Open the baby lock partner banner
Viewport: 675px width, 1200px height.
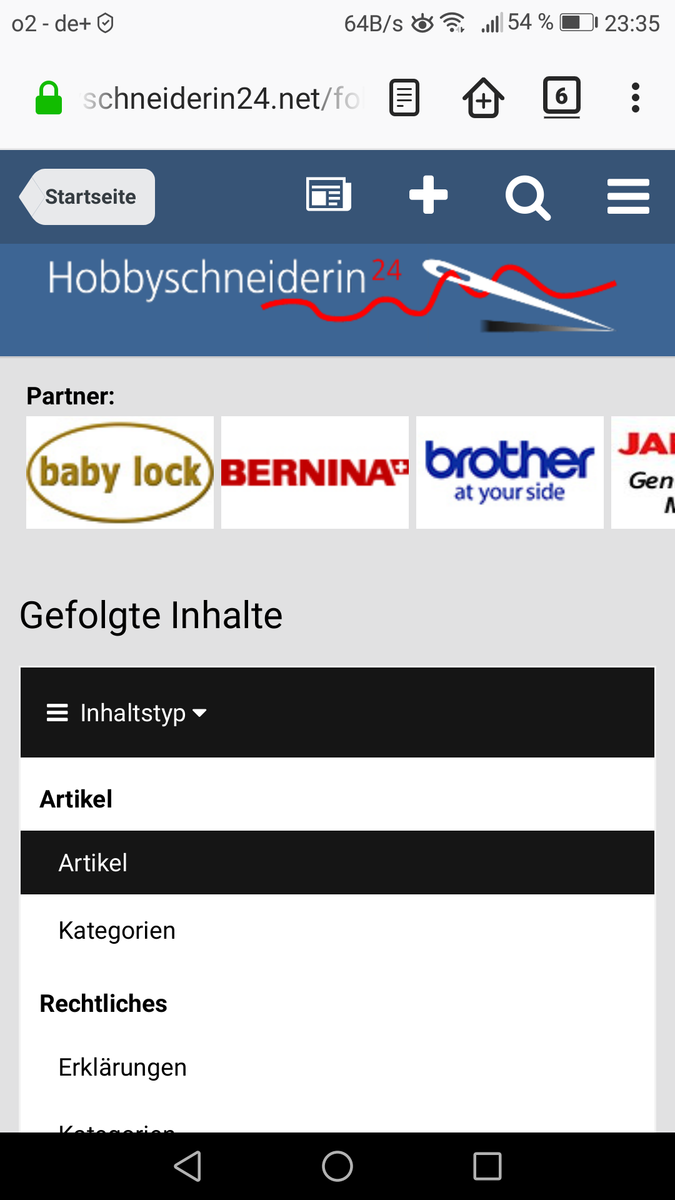[120, 472]
